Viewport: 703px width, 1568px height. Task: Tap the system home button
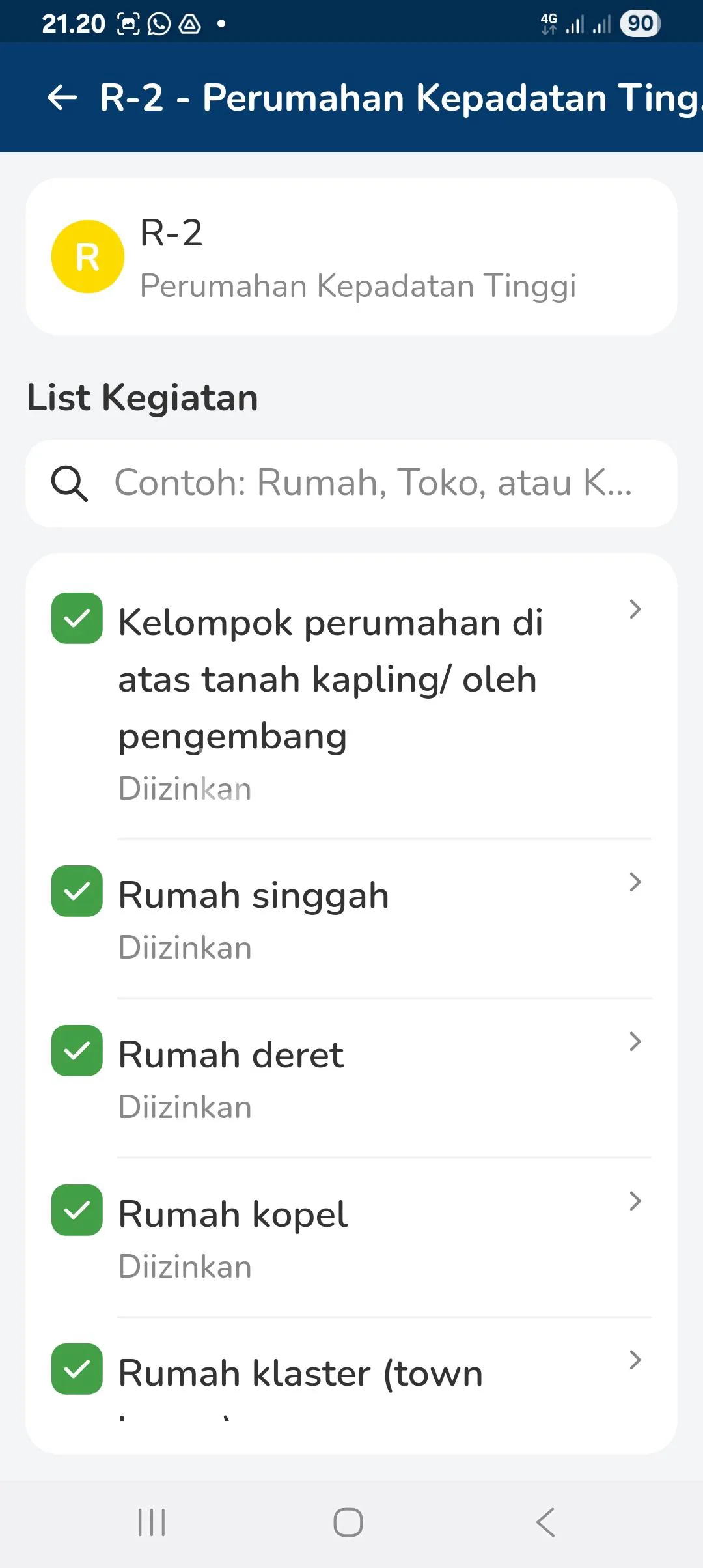point(348,1522)
